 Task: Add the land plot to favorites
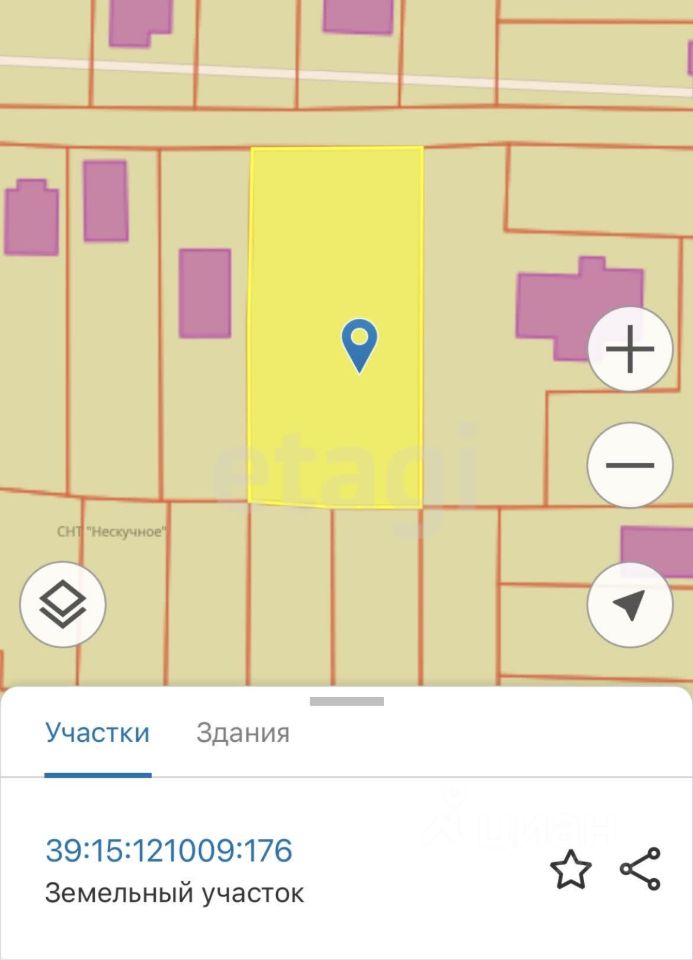tap(571, 870)
